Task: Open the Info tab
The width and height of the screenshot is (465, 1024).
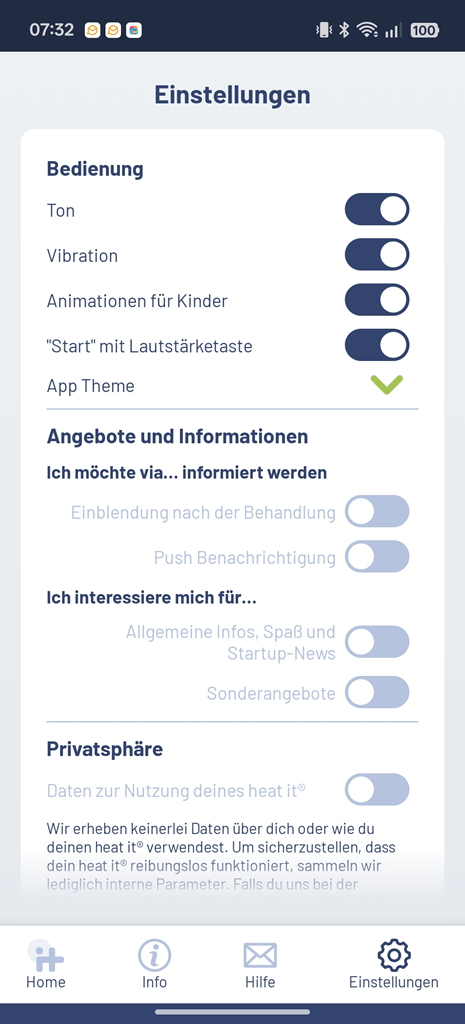Action: point(155,964)
